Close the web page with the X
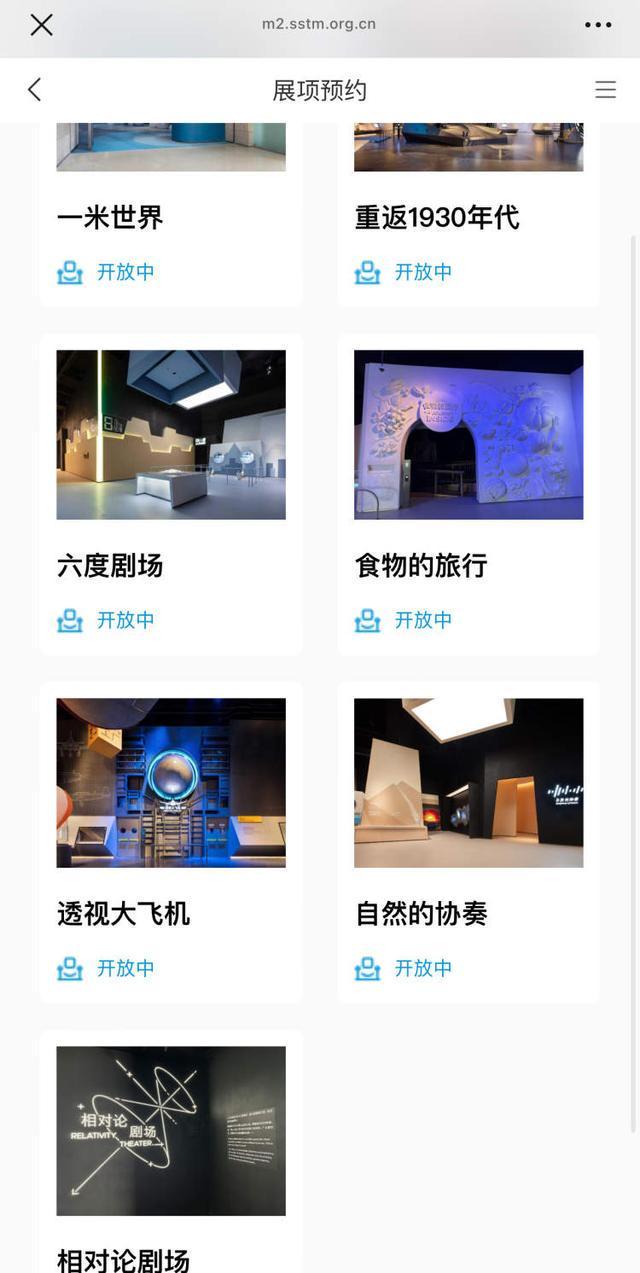 coord(41,25)
